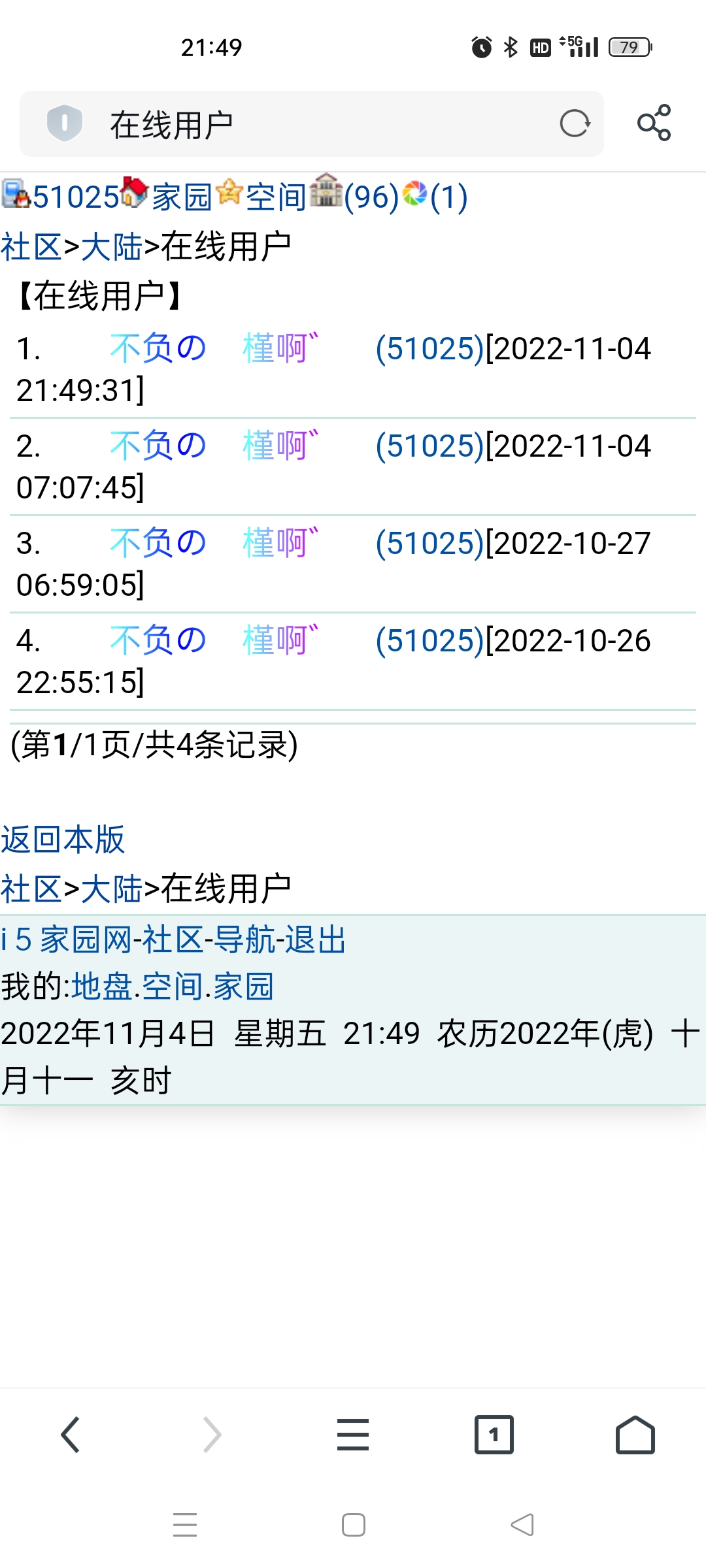Screen dimensions: 706x1568
Task: Open the browser share options
Action: (x=654, y=124)
